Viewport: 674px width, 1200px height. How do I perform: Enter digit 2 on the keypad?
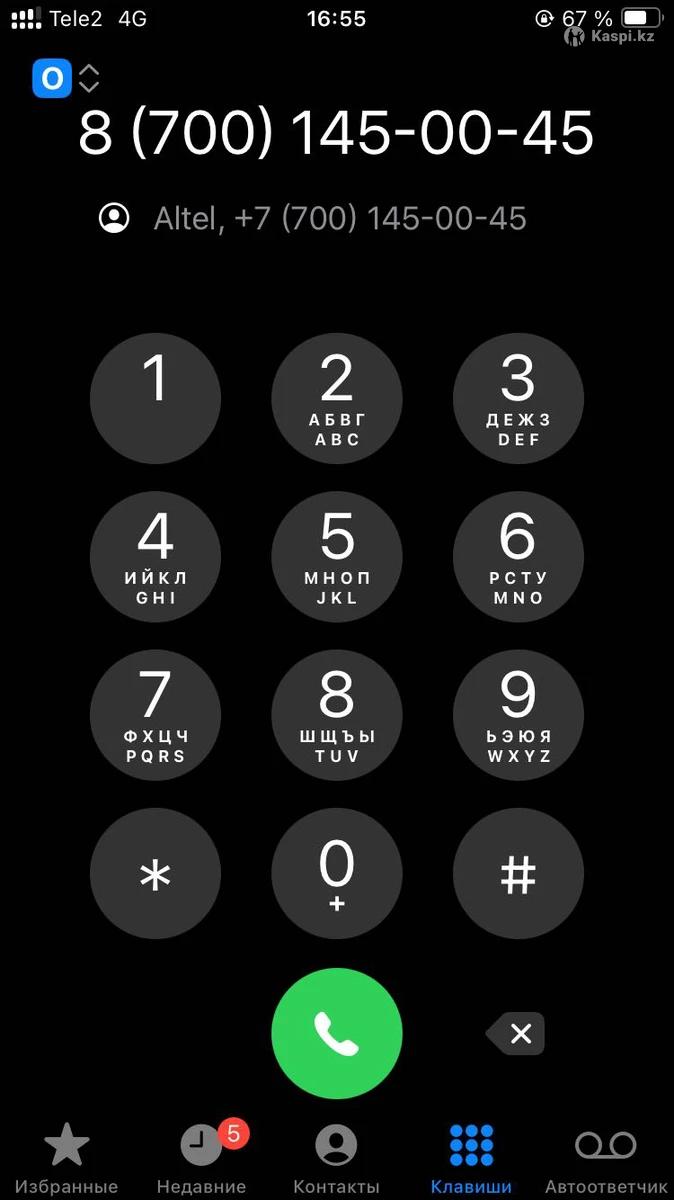tap(337, 398)
